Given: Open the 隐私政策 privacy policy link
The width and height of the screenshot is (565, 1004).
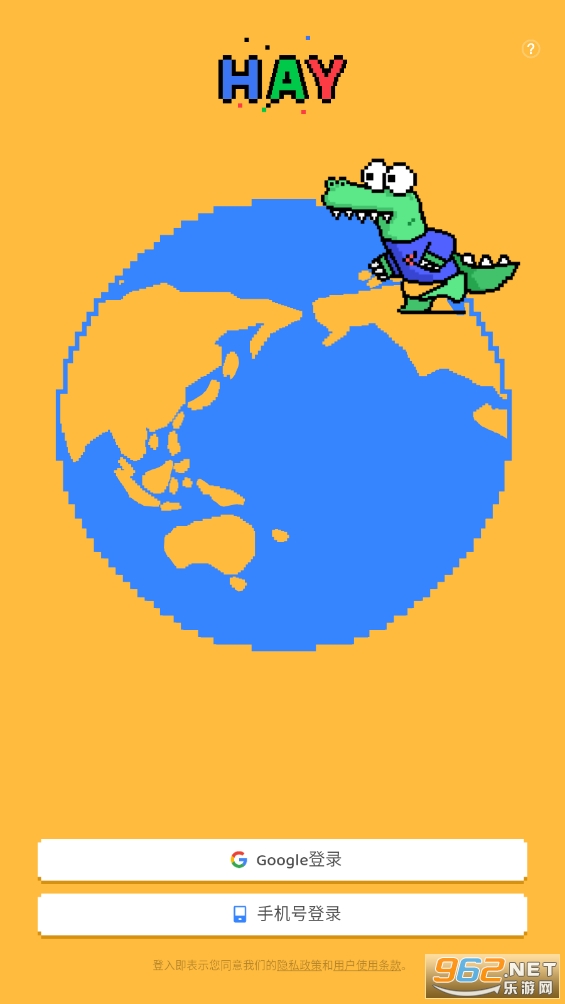Looking at the screenshot, I should [299, 965].
